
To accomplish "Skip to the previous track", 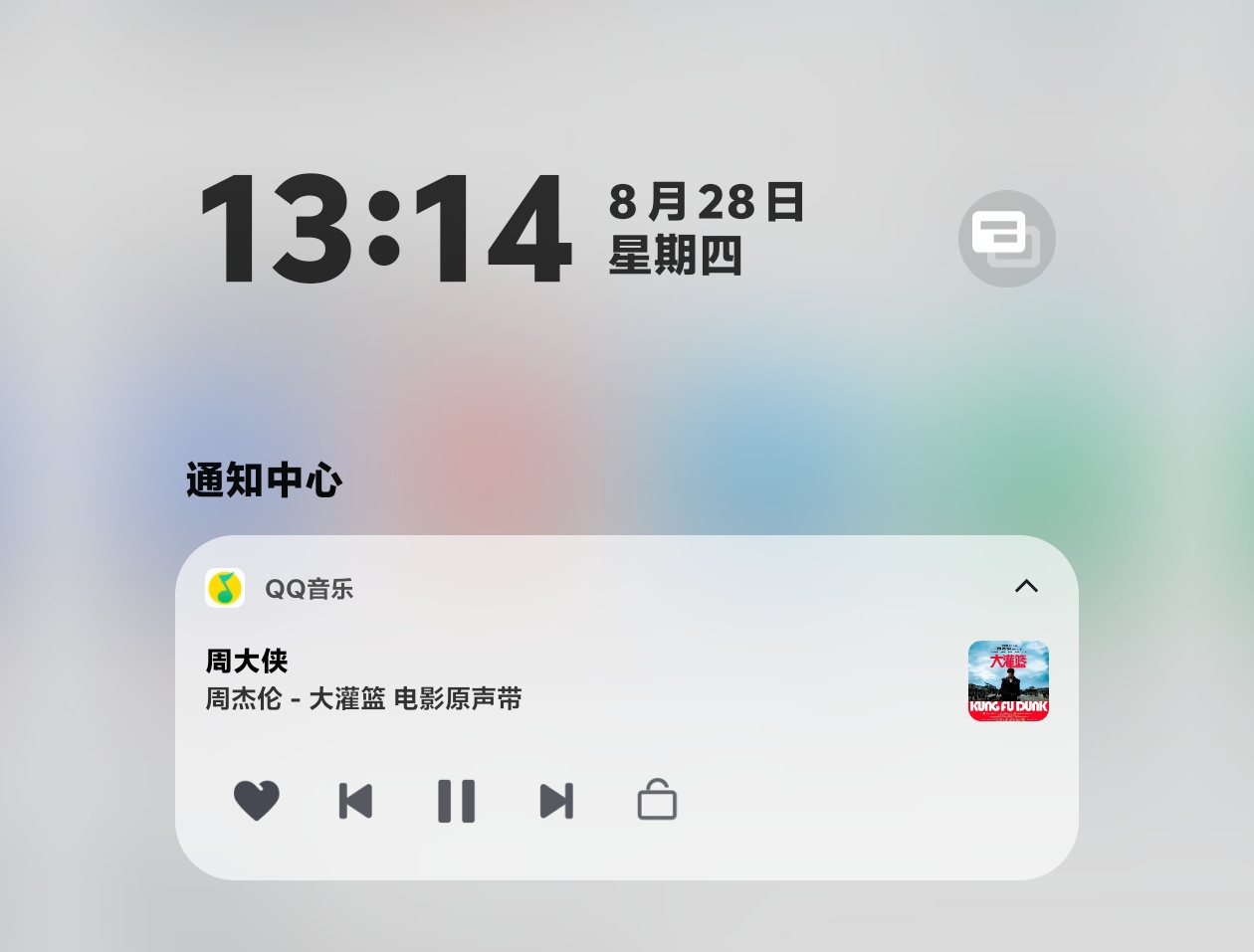I will point(355,801).
